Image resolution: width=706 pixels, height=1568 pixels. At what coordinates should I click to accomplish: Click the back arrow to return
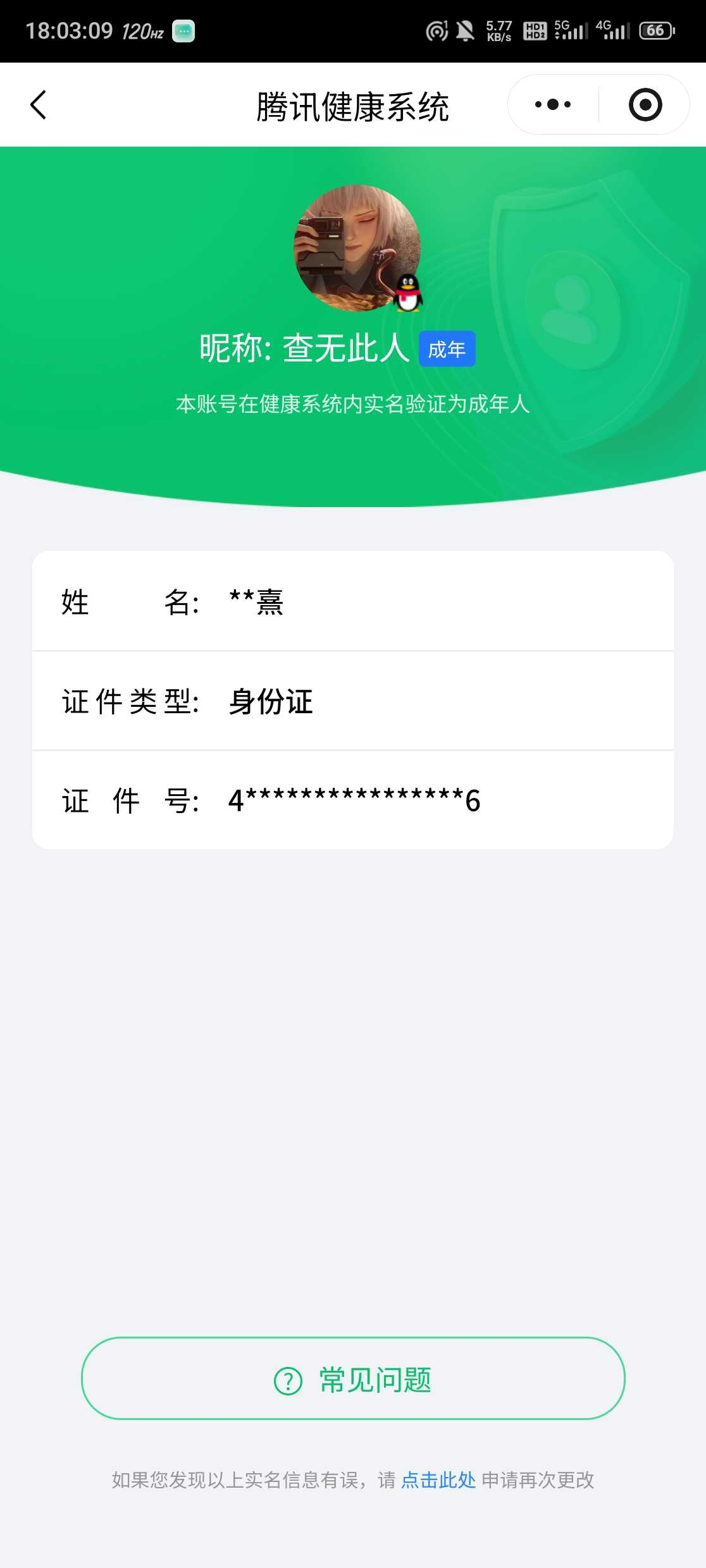pyautogui.click(x=38, y=104)
